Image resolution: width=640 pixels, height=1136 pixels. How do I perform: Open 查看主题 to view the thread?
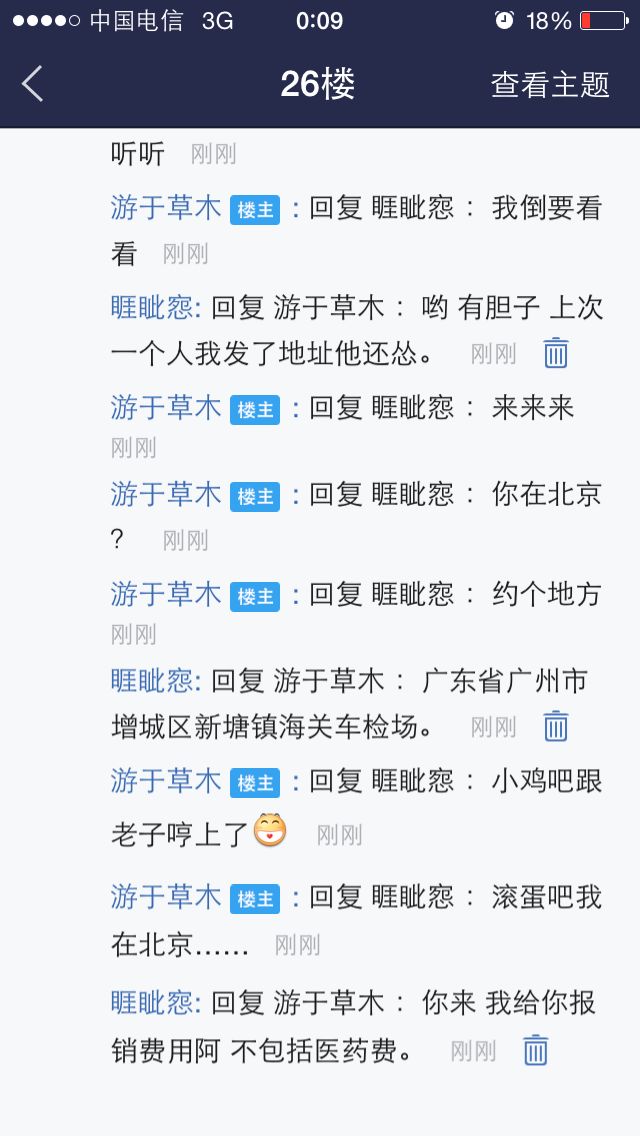click(550, 85)
